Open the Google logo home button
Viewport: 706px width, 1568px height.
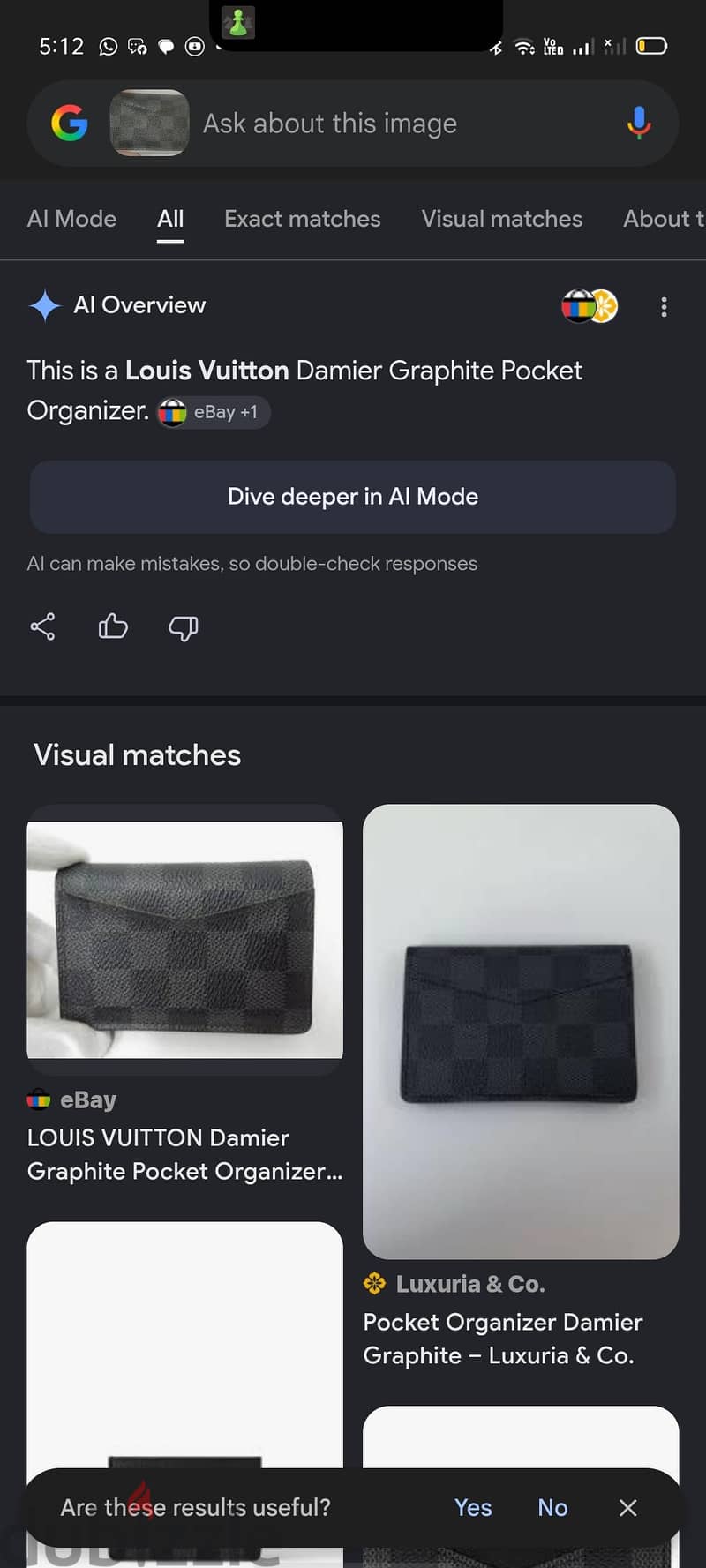pos(70,124)
